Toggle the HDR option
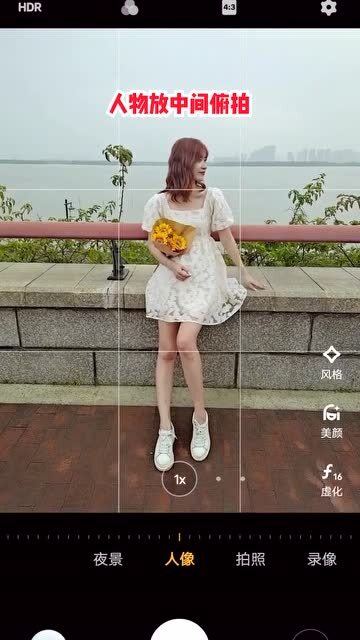The width and height of the screenshot is (360, 640). point(30,7)
